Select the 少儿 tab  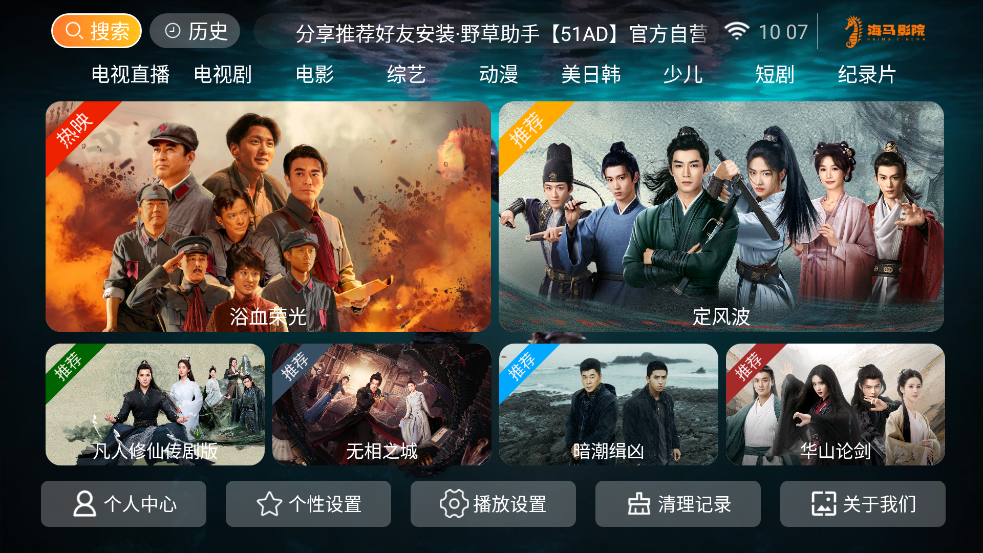tap(682, 74)
